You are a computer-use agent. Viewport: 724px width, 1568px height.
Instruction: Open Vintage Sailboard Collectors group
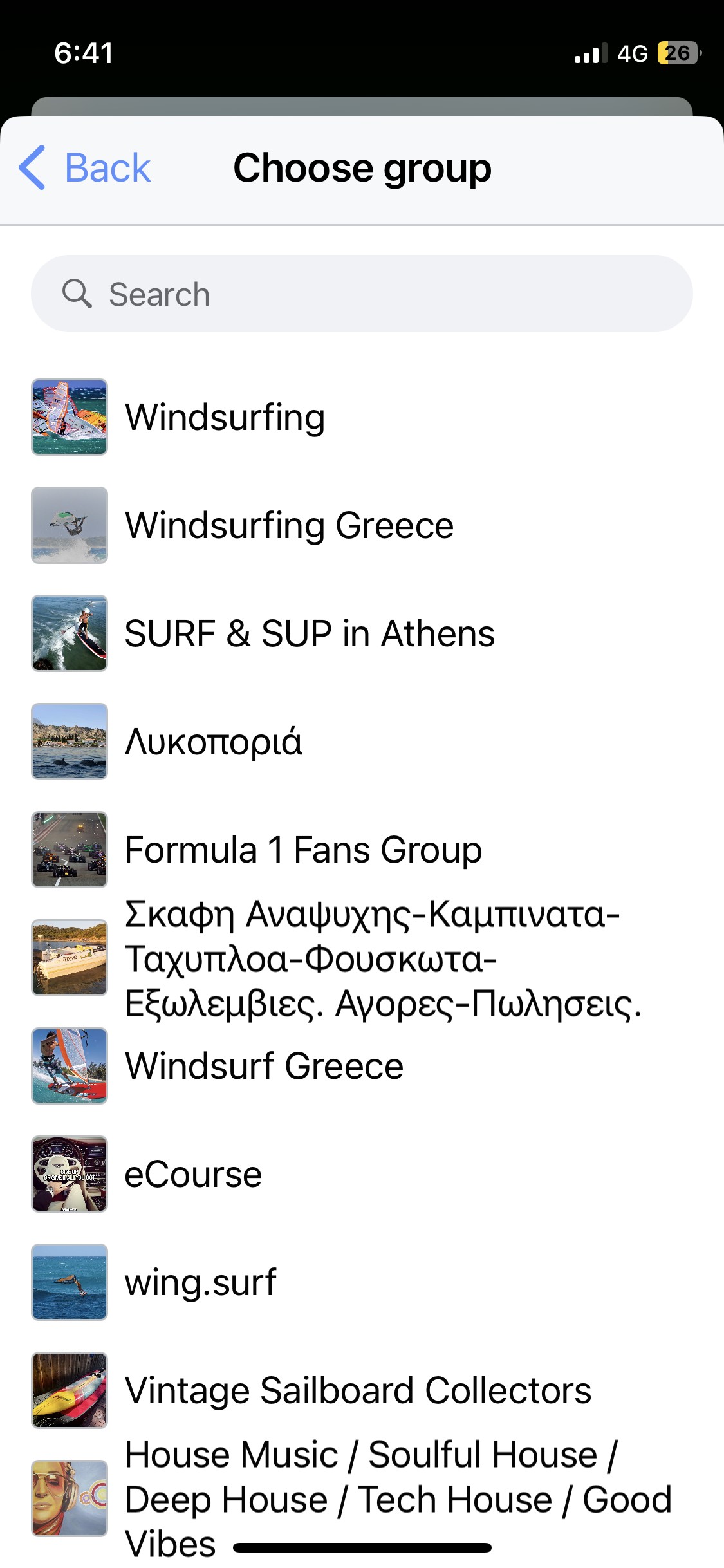[x=358, y=1390]
